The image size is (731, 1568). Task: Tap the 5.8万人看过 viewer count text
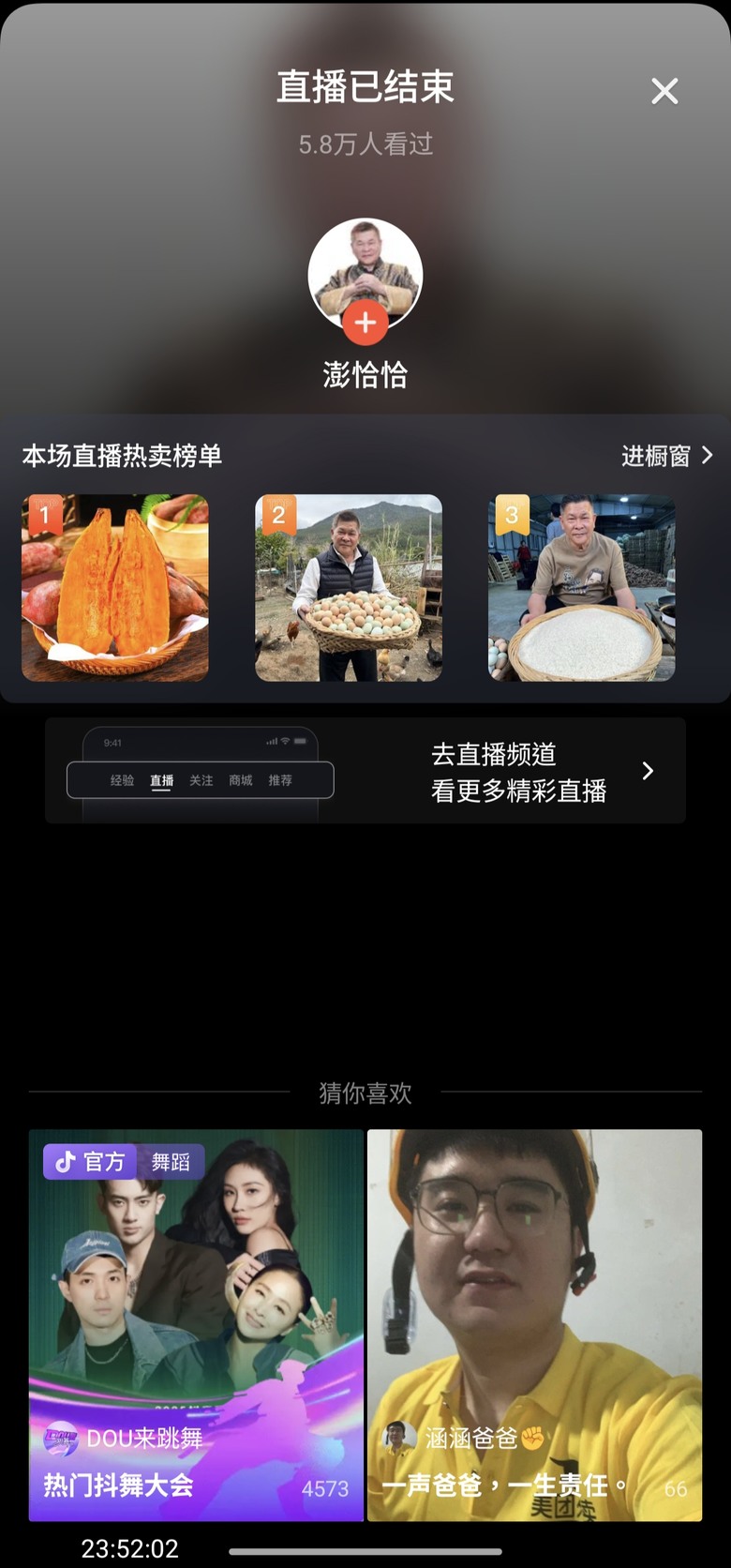coord(365,145)
